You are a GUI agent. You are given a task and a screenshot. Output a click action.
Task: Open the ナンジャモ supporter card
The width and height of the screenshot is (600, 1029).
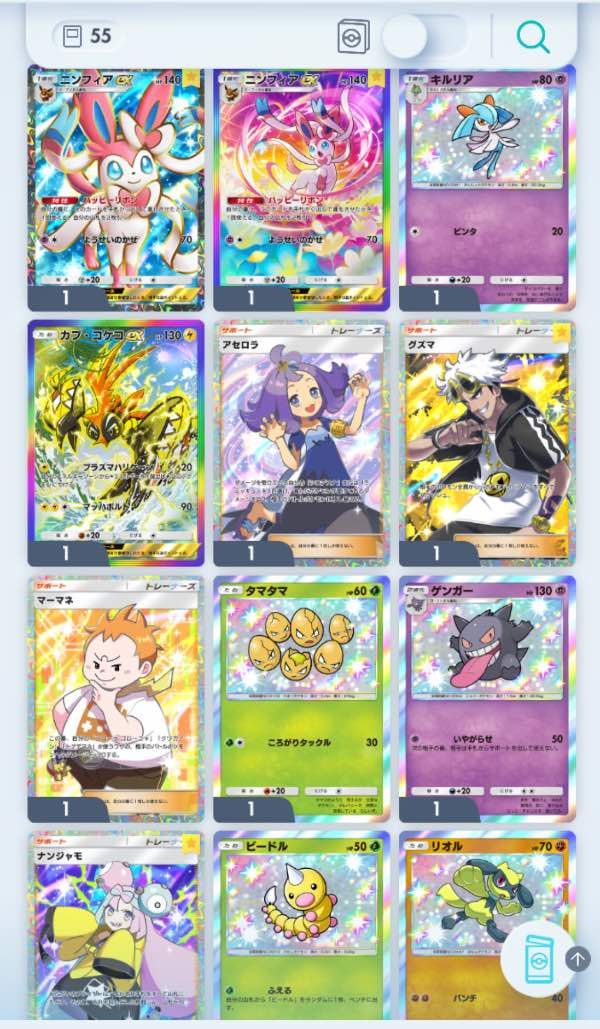click(x=115, y=925)
